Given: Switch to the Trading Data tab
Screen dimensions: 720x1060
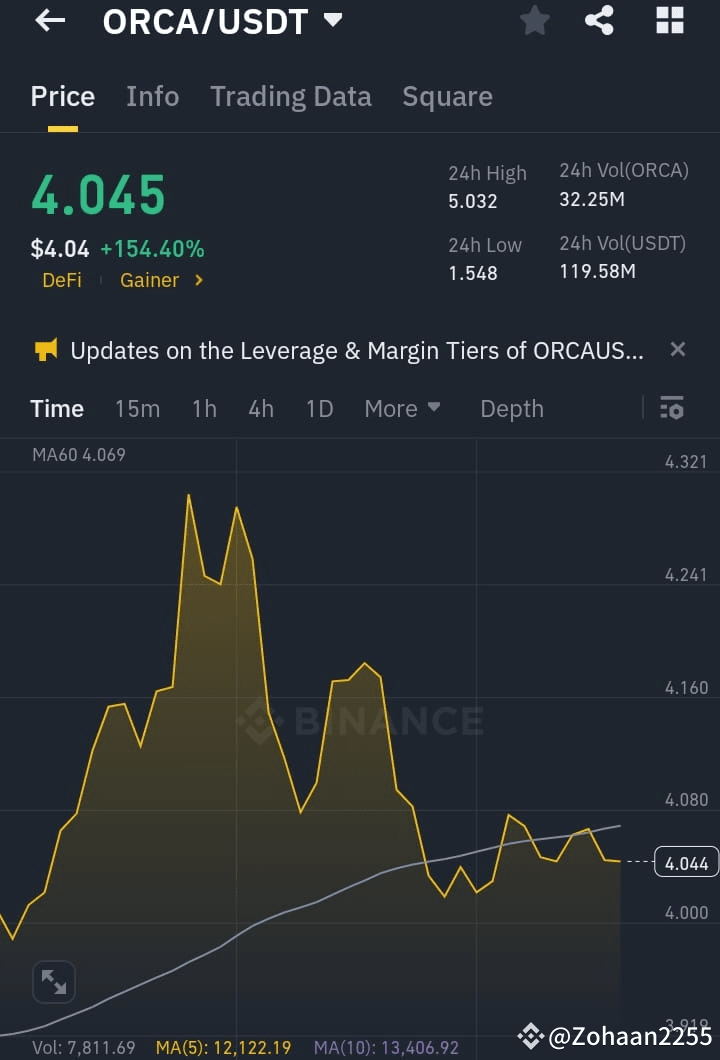Looking at the screenshot, I should click(290, 96).
